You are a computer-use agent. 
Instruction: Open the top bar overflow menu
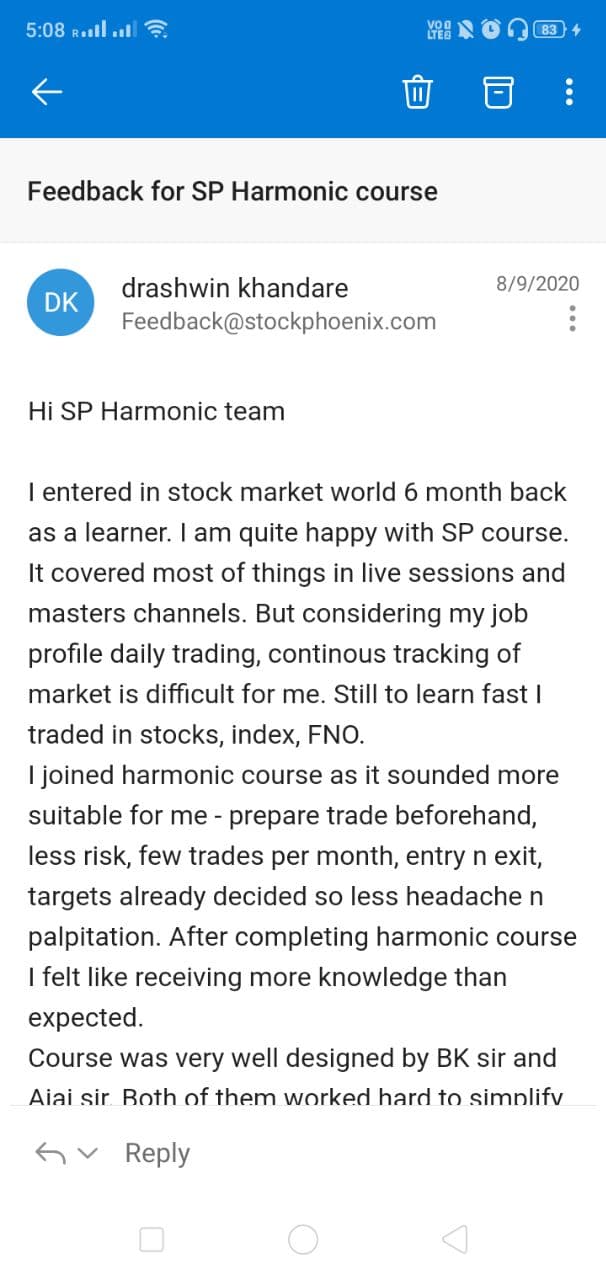coord(569,92)
